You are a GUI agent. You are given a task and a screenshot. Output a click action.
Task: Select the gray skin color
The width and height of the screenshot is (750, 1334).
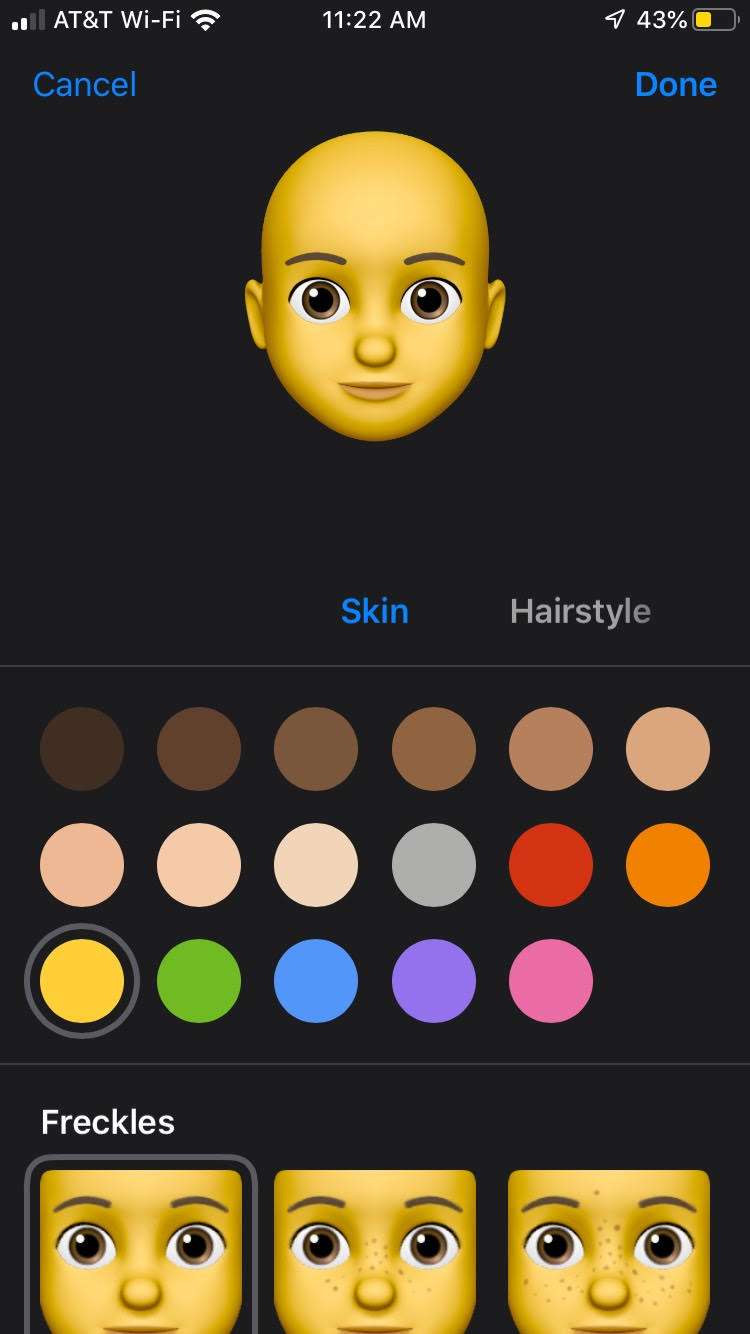433,865
